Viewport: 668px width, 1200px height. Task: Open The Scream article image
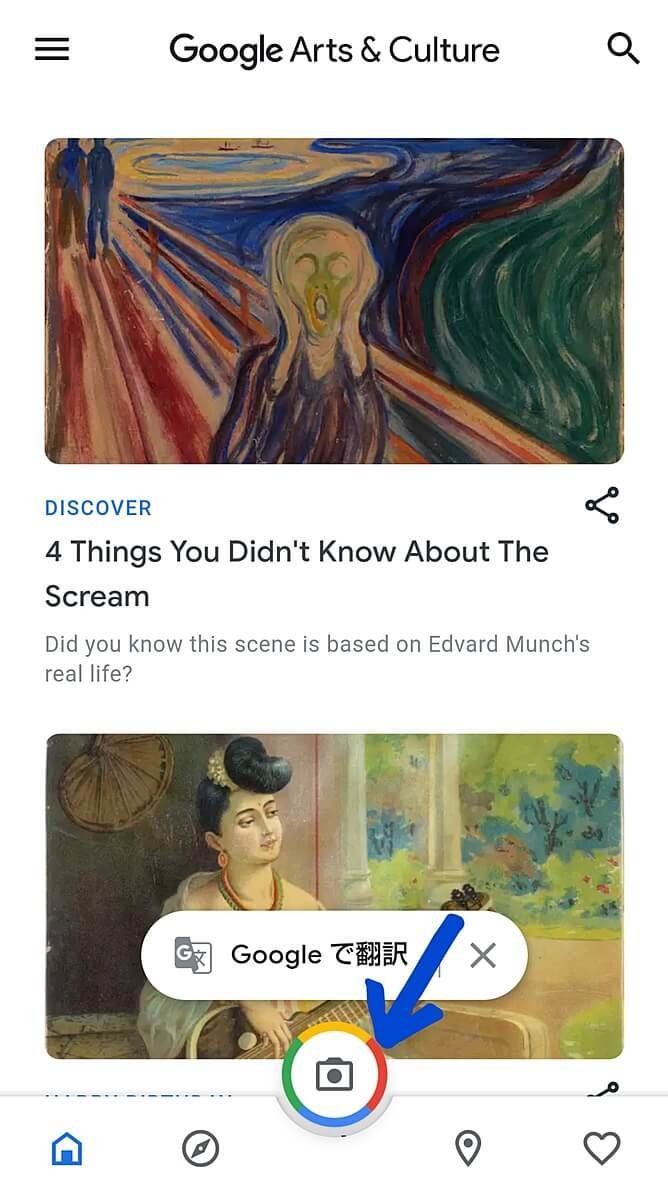pos(334,300)
